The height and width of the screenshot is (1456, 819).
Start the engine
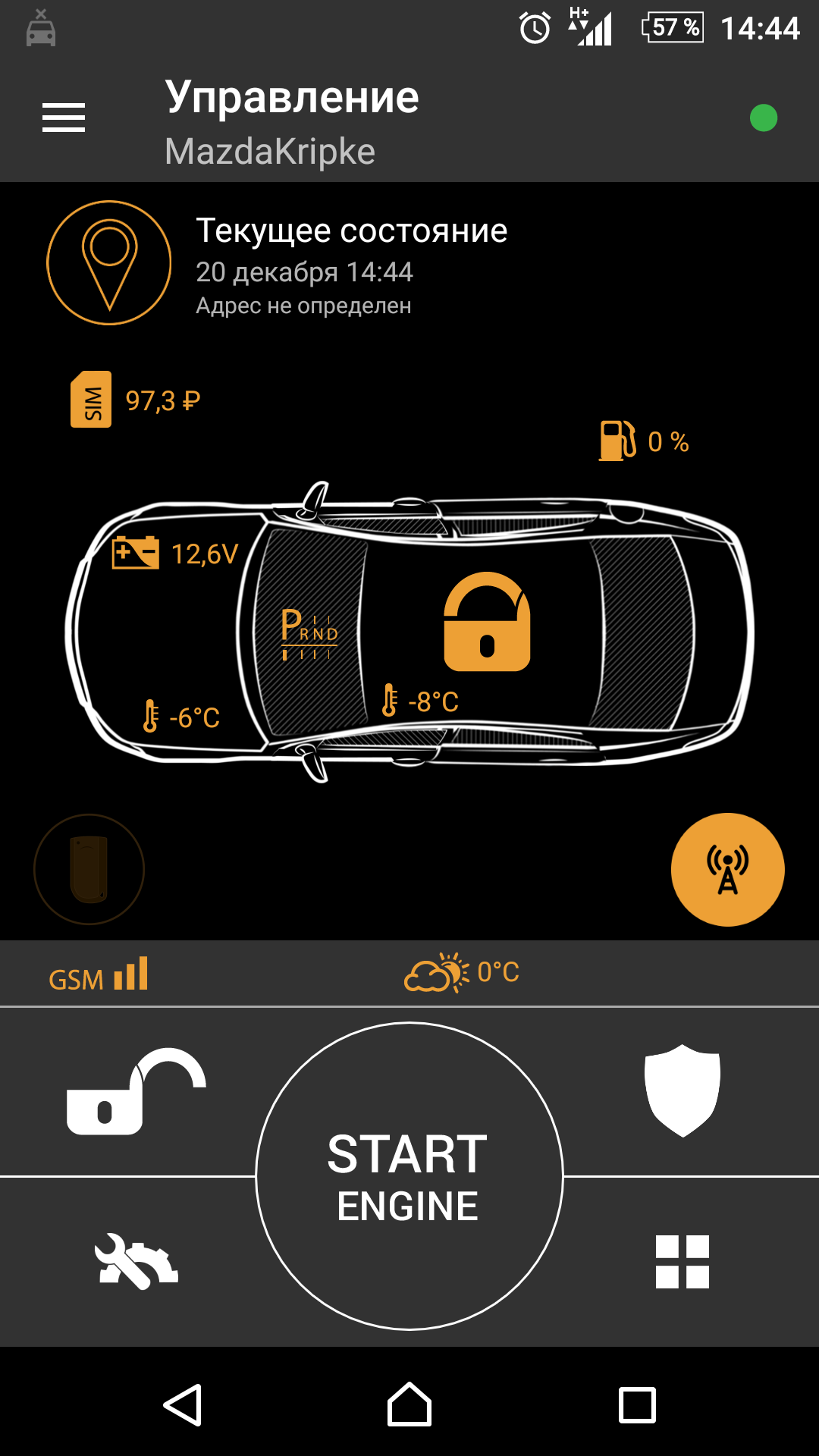[x=409, y=1176]
